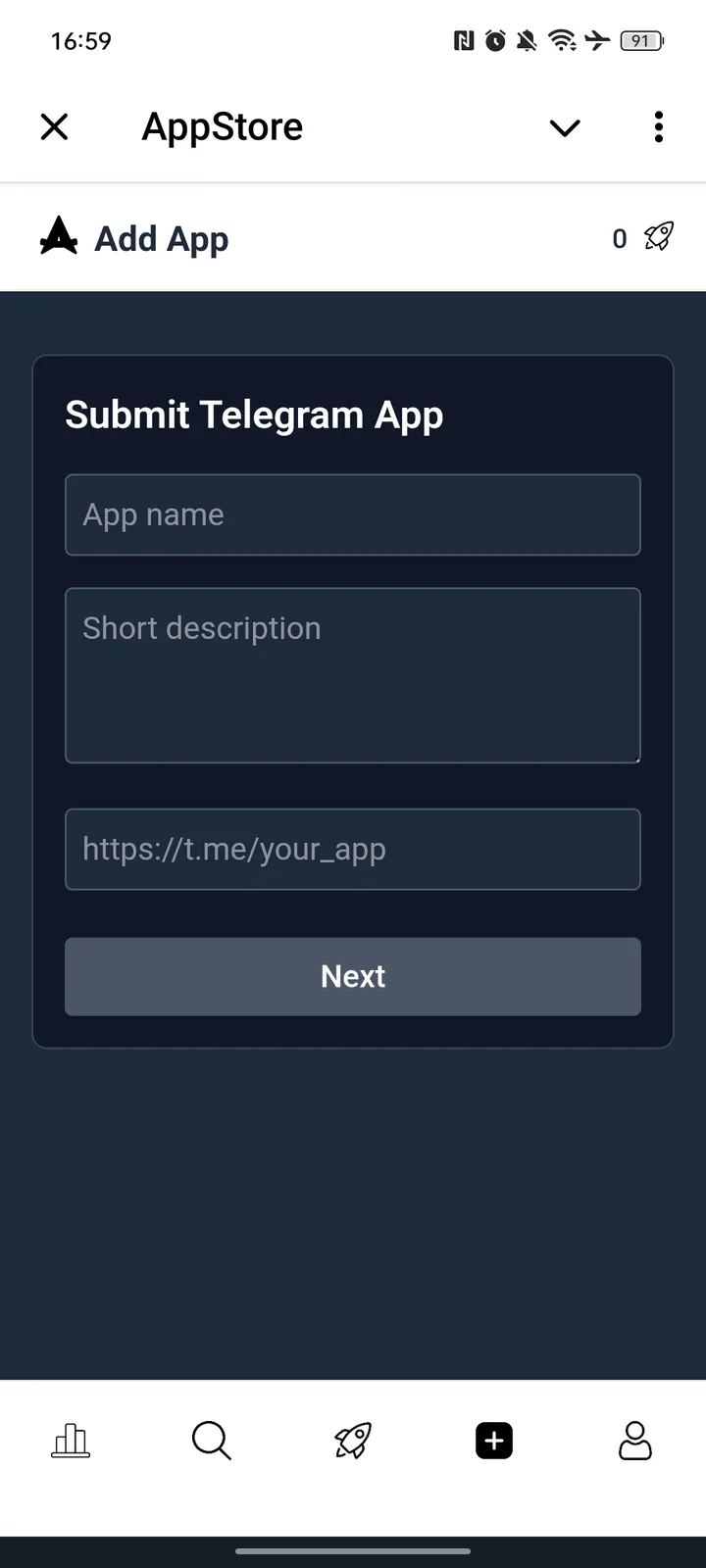Close the mini app with the X icon
Image resolution: width=706 pixels, height=1568 pixels.
coord(54,126)
